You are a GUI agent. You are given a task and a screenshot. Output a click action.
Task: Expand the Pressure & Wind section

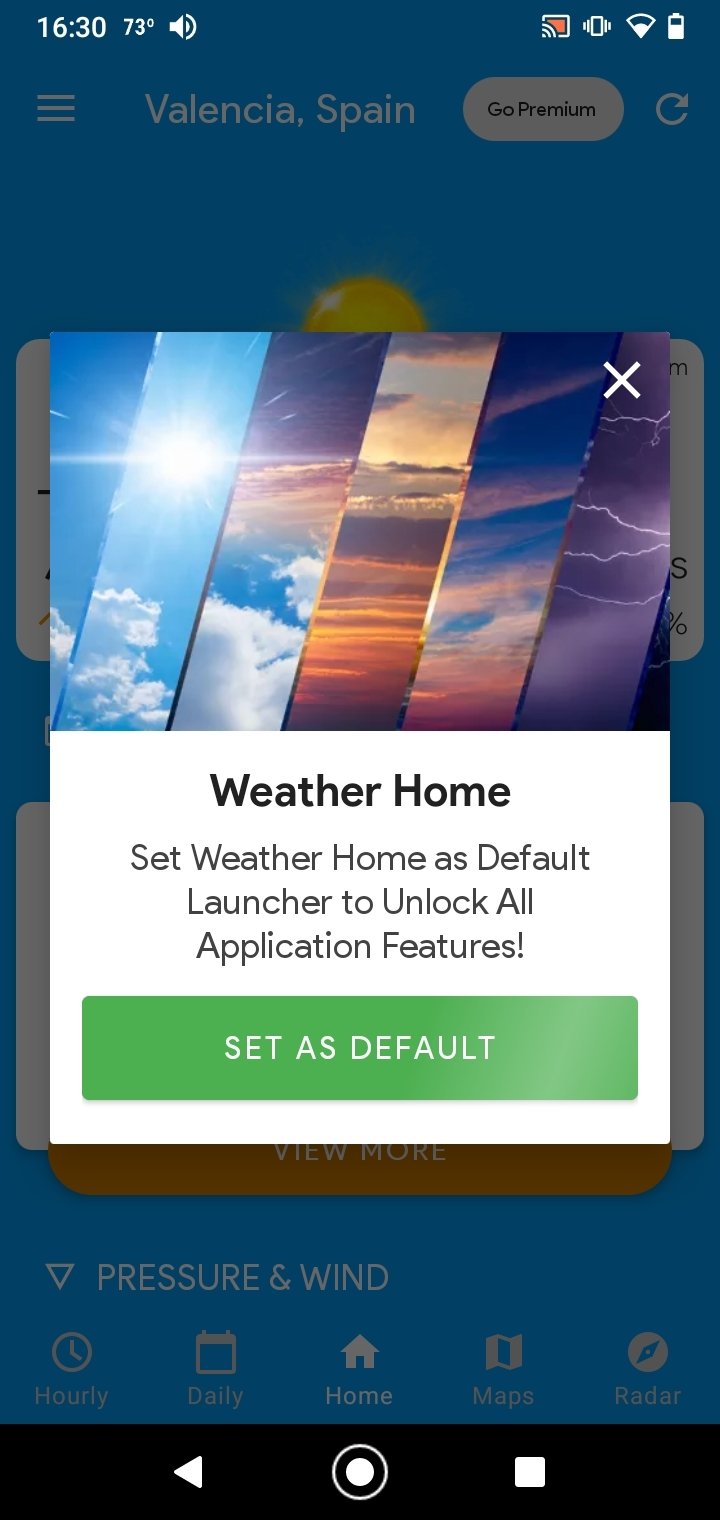coord(218,1277)
